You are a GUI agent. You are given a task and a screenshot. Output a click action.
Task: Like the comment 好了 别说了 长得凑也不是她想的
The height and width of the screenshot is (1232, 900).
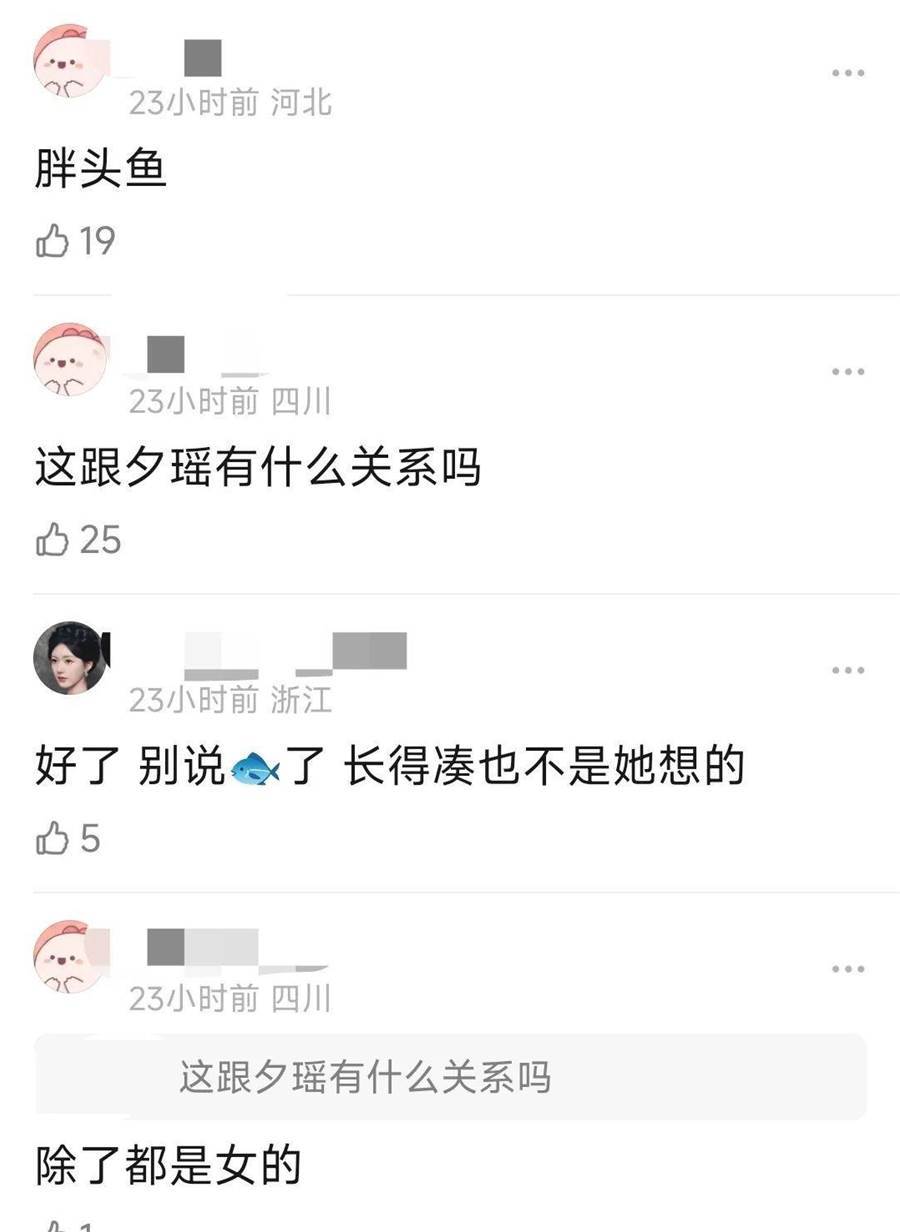pos(53,838)
